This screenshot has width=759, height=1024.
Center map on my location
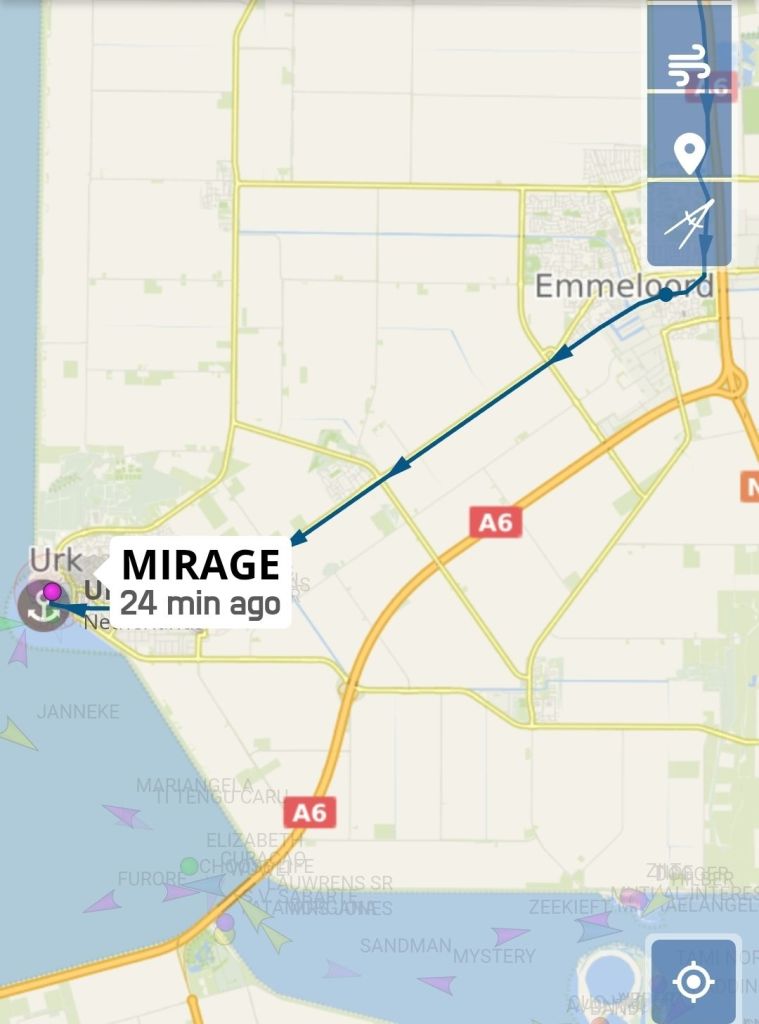(694, 980)
